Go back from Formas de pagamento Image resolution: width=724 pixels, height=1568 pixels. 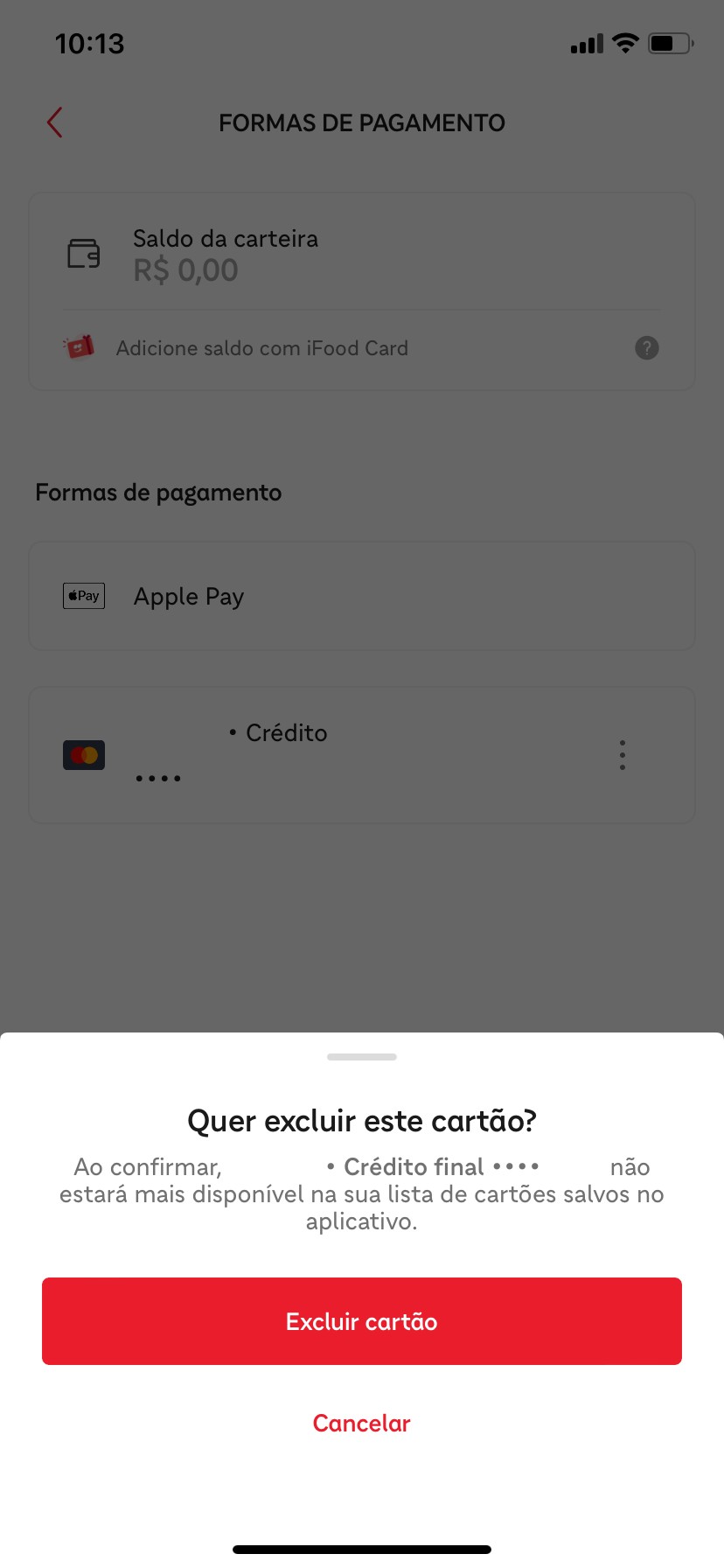(55, 122)
